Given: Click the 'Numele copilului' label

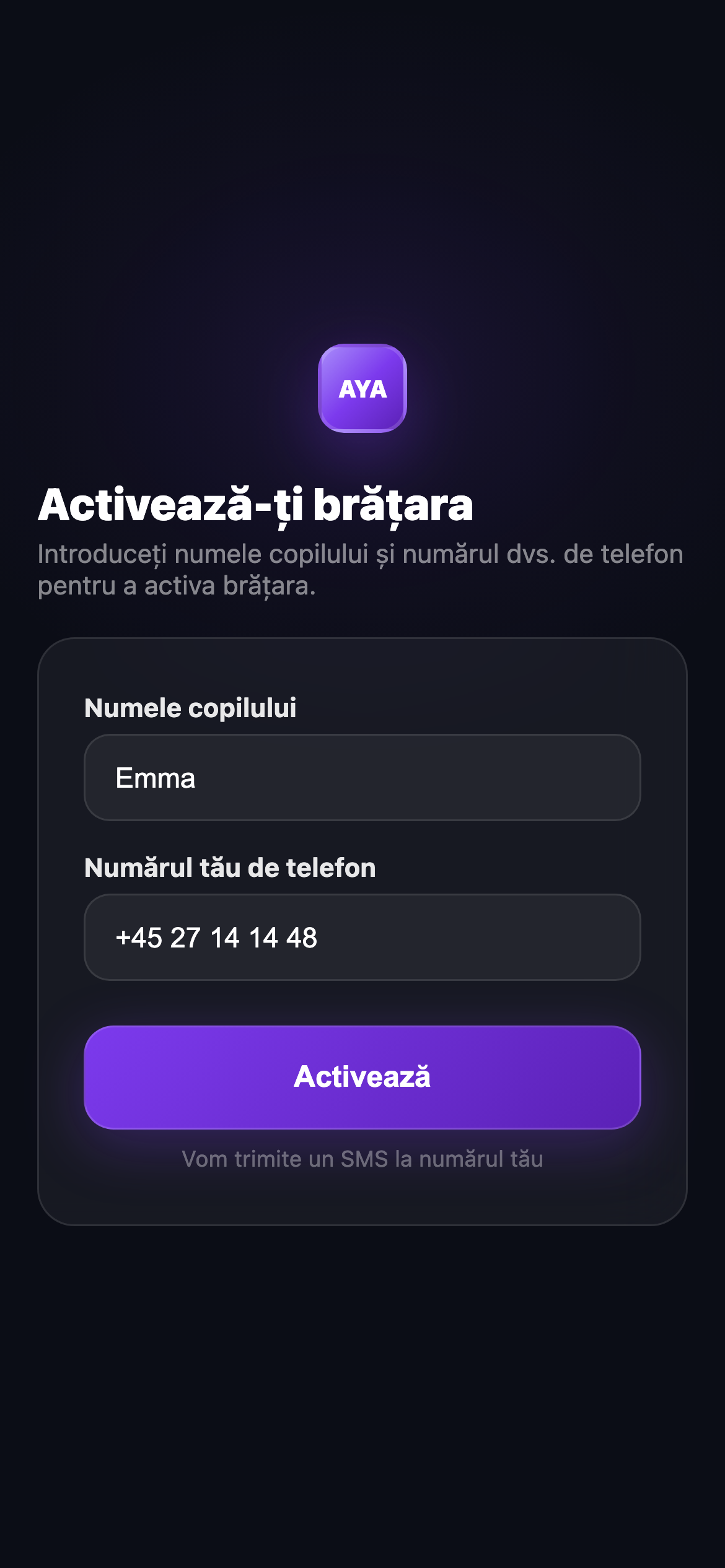Looking at the screenshot, I should pyautogui.click(x=191, y=709).
